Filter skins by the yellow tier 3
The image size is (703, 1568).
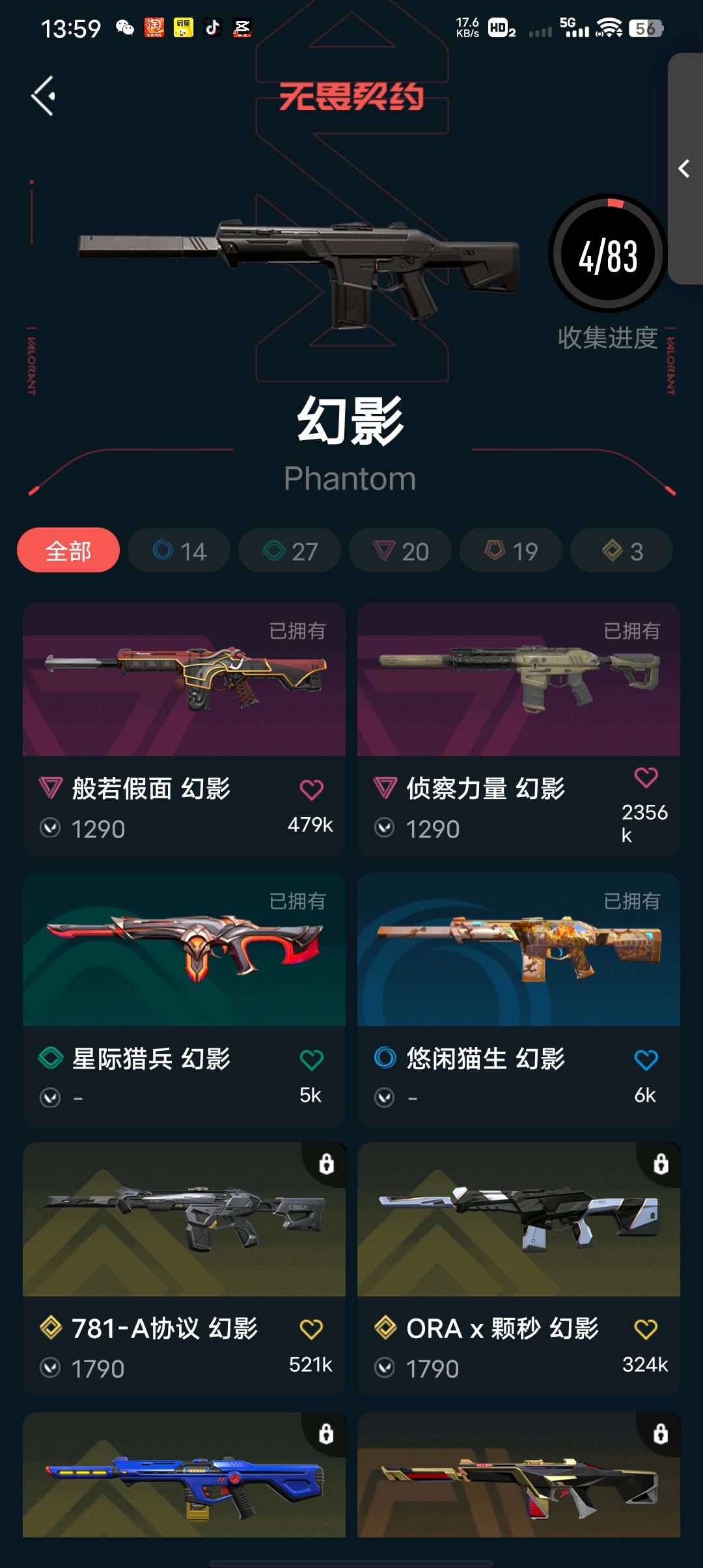pos(622,550)
